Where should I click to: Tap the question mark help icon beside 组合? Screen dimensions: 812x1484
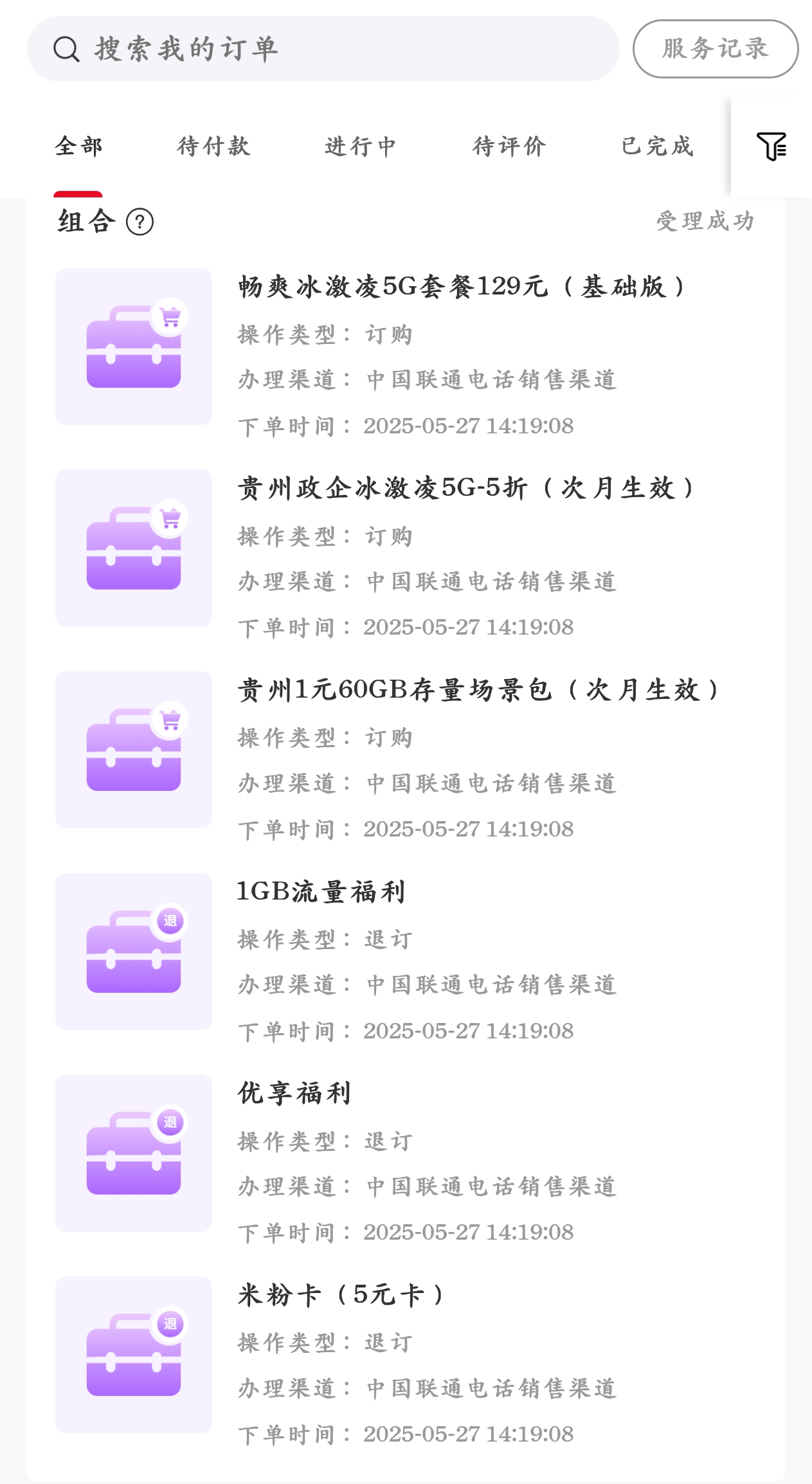click(x=140, y=222)
